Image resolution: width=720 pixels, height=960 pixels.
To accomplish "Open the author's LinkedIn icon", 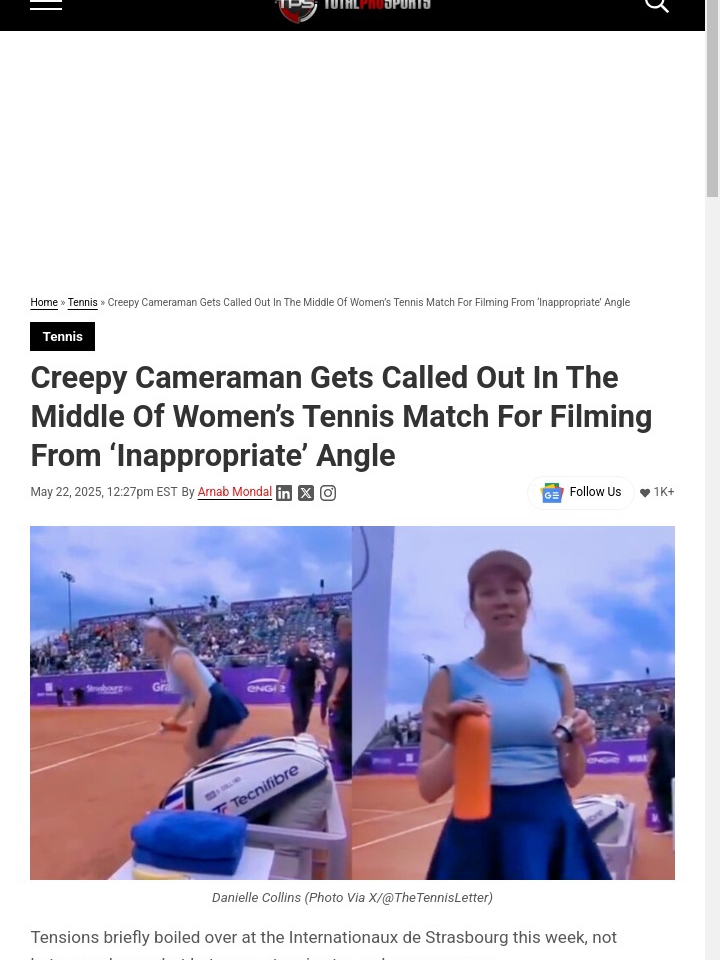I will [x=284, y=493].
